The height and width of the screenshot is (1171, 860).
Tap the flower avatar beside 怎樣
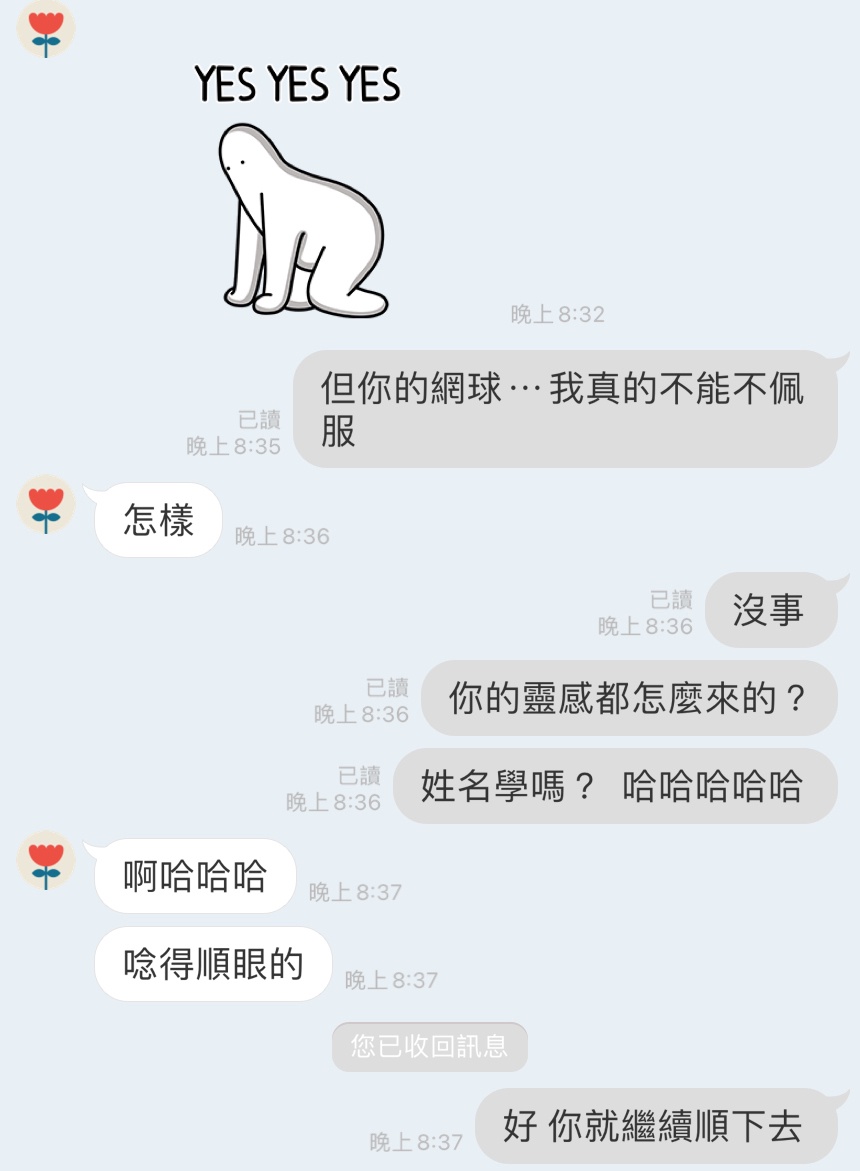pyautogui.click(x=46, y=504)
